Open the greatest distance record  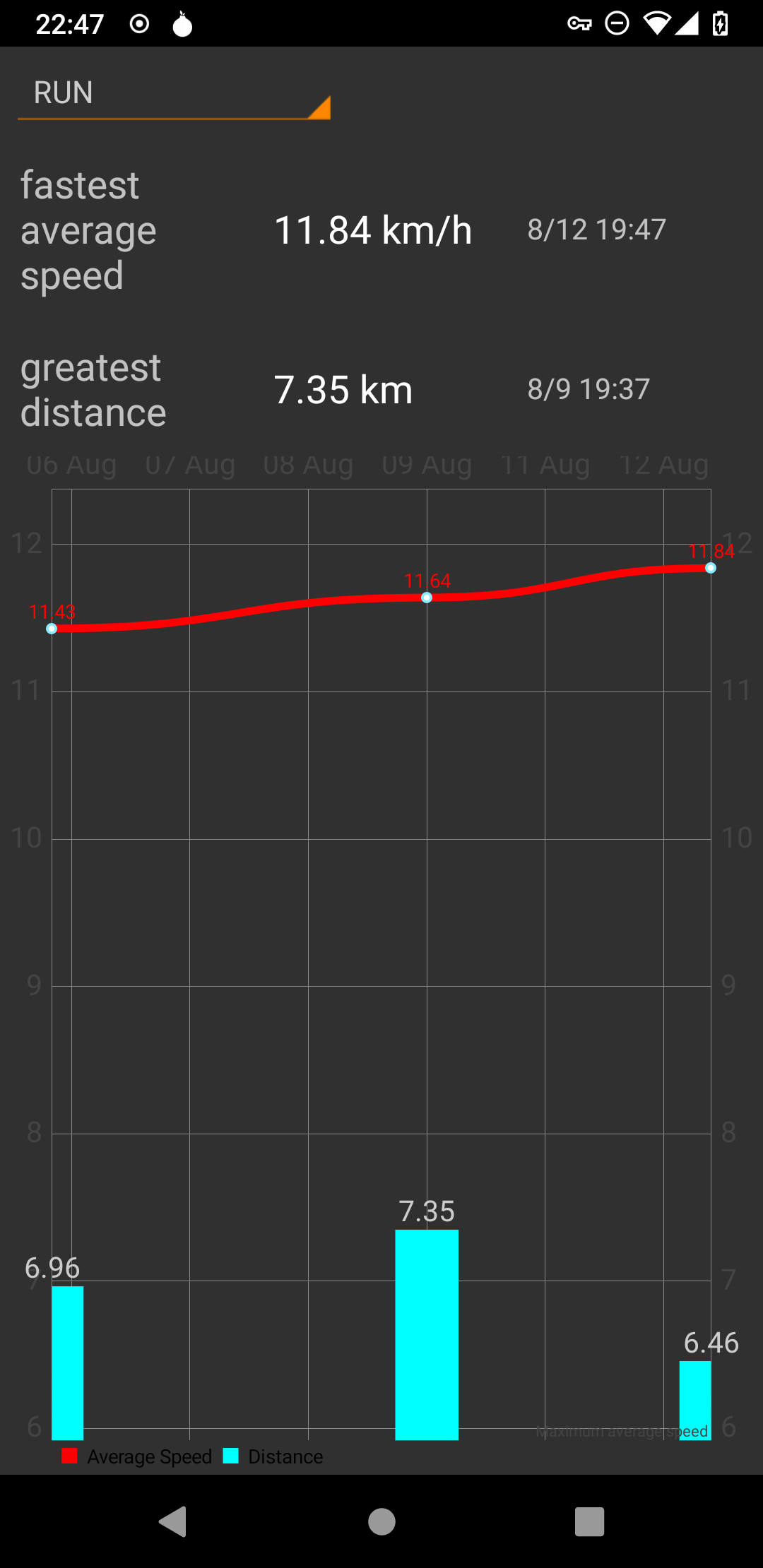pyautogui.click(x=381, y=390)
